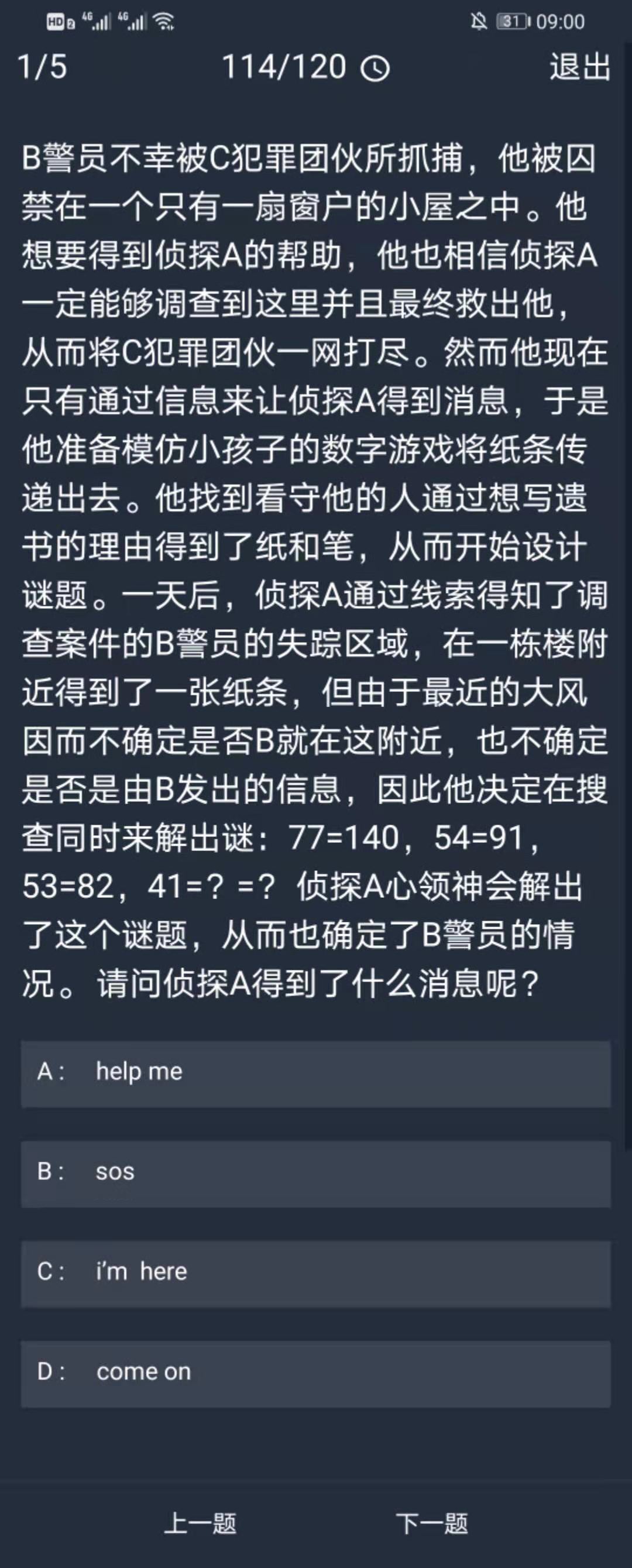Advance with 下一题
632x1568 pixels.
(x=432, y=1523)
